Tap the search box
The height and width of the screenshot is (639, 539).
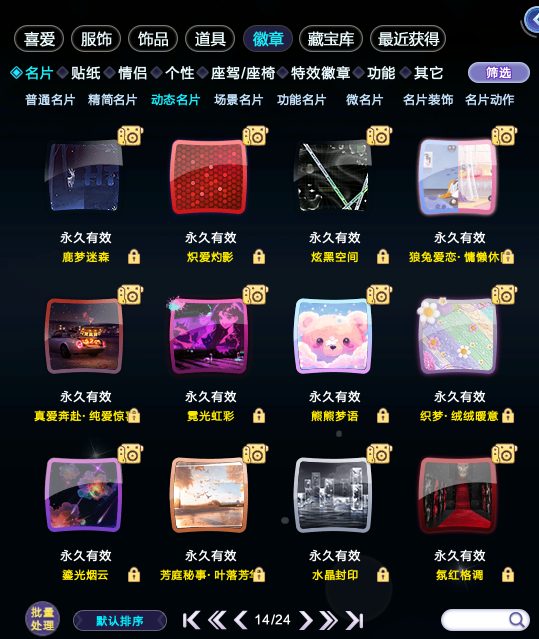click(485, 620)
